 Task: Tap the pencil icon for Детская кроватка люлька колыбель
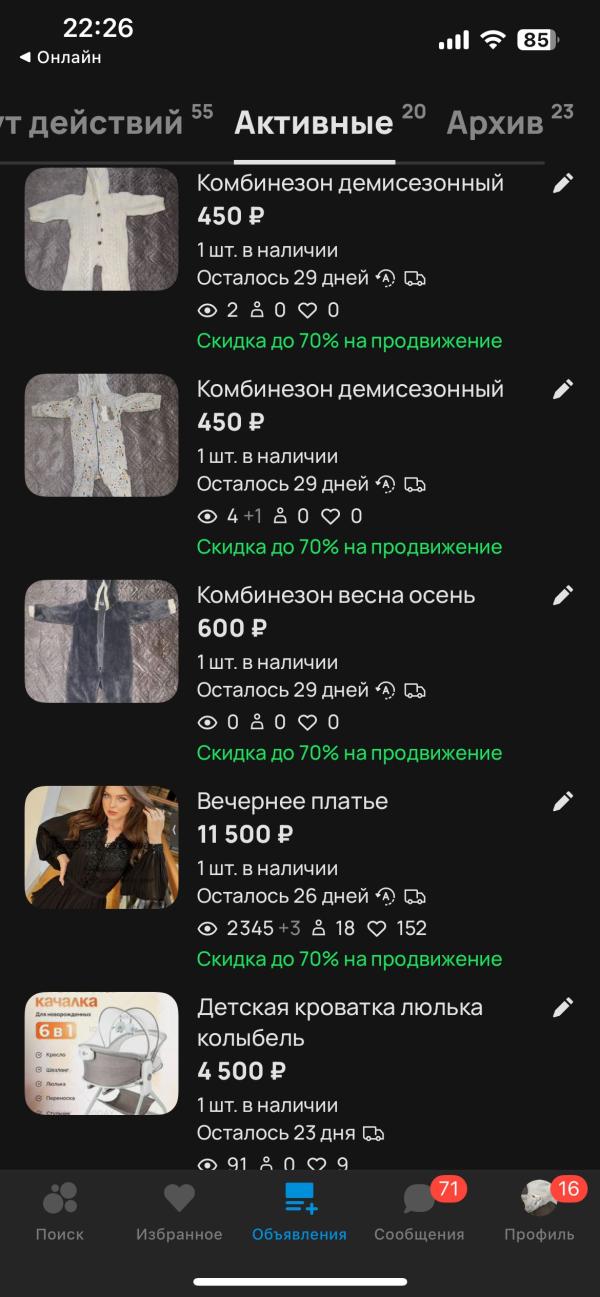pos(563,1007)
